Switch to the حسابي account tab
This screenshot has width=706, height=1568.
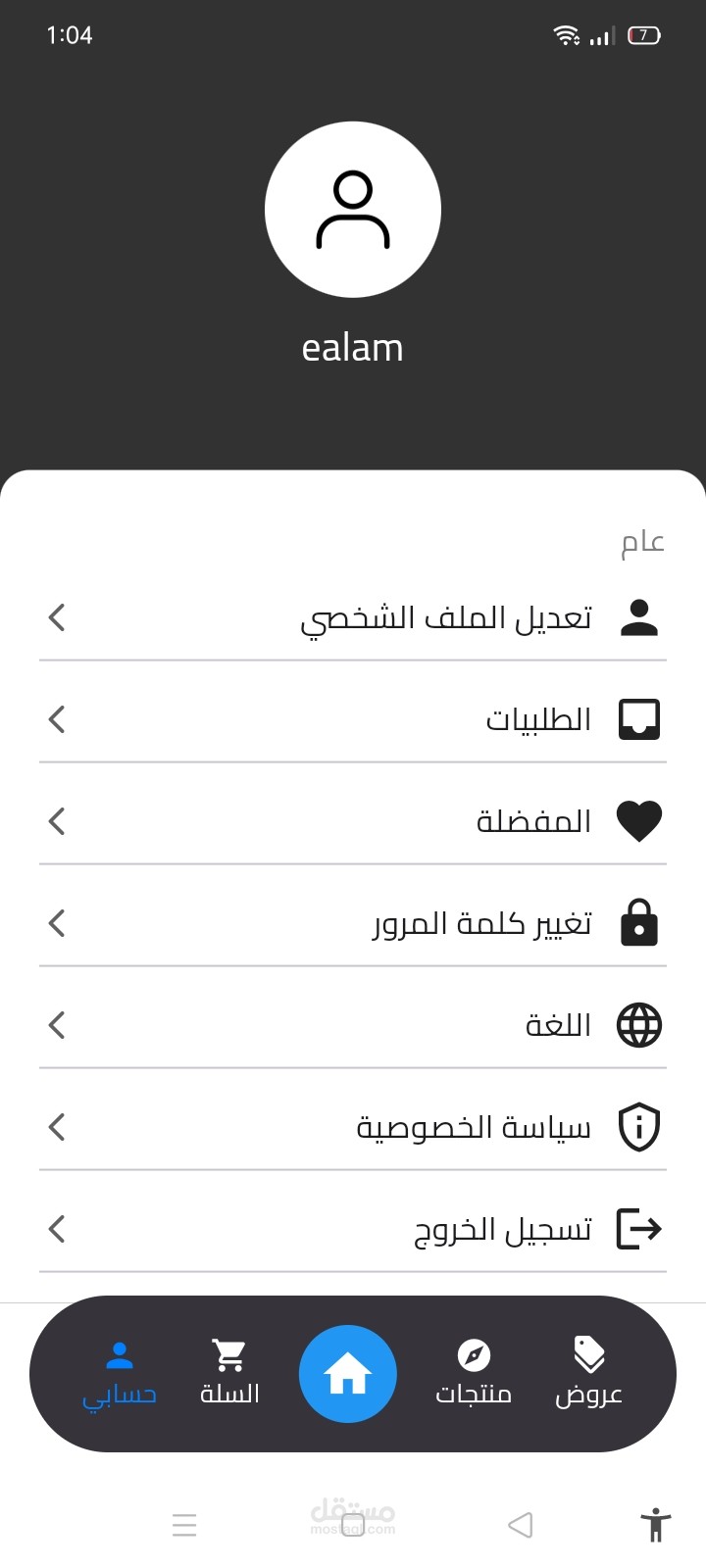coord(120,1374)
